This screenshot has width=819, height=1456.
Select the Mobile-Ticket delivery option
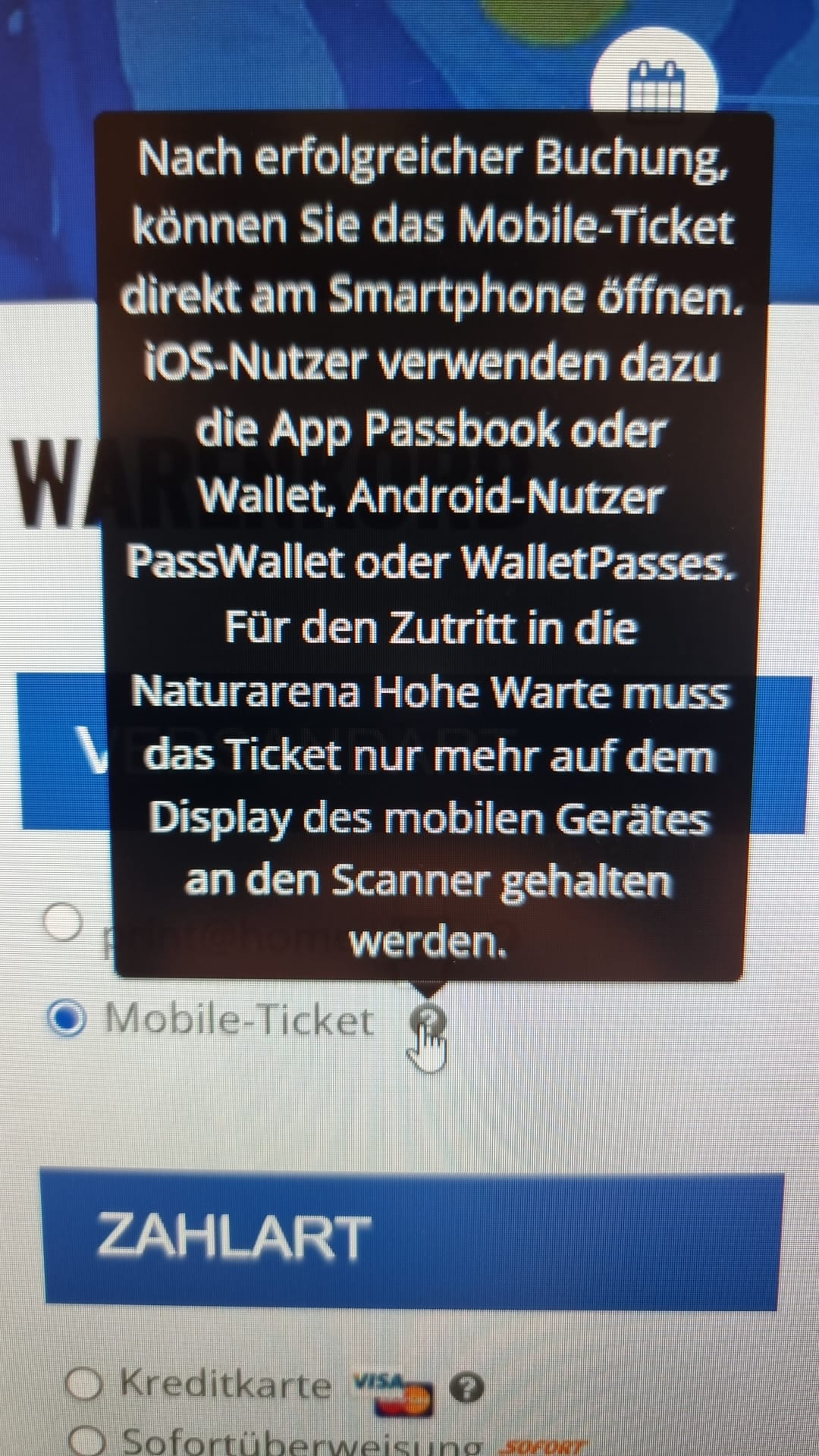67,1018
